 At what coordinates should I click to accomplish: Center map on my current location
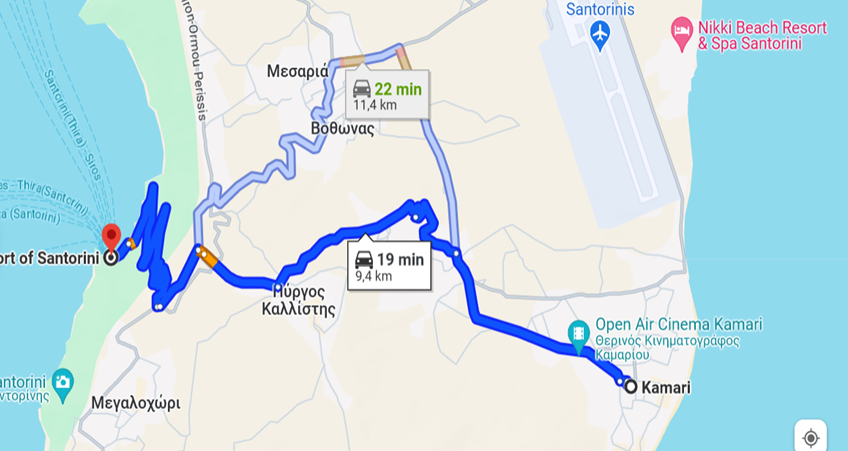(x=810, y=438)
